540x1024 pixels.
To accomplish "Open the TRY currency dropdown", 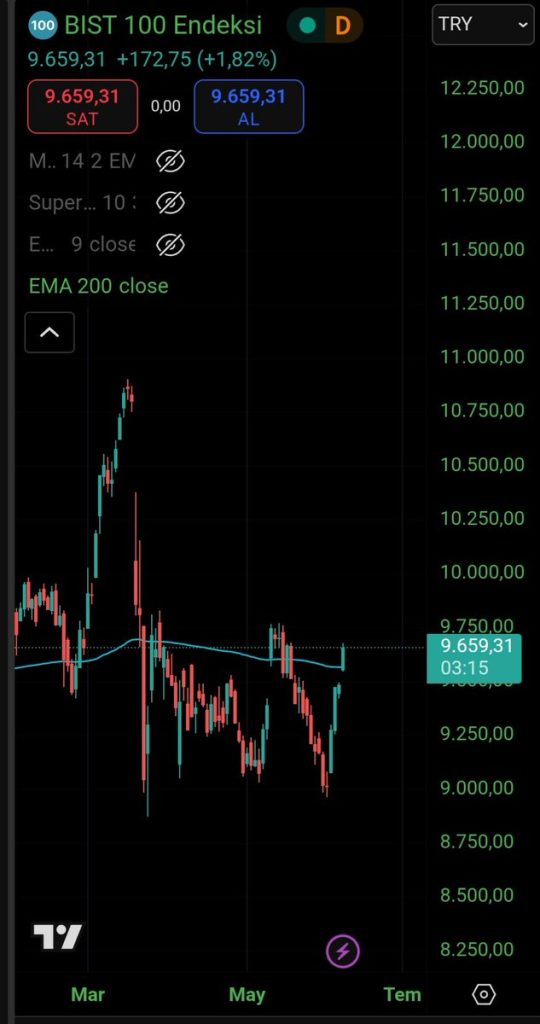I will [x=483, y=24].
